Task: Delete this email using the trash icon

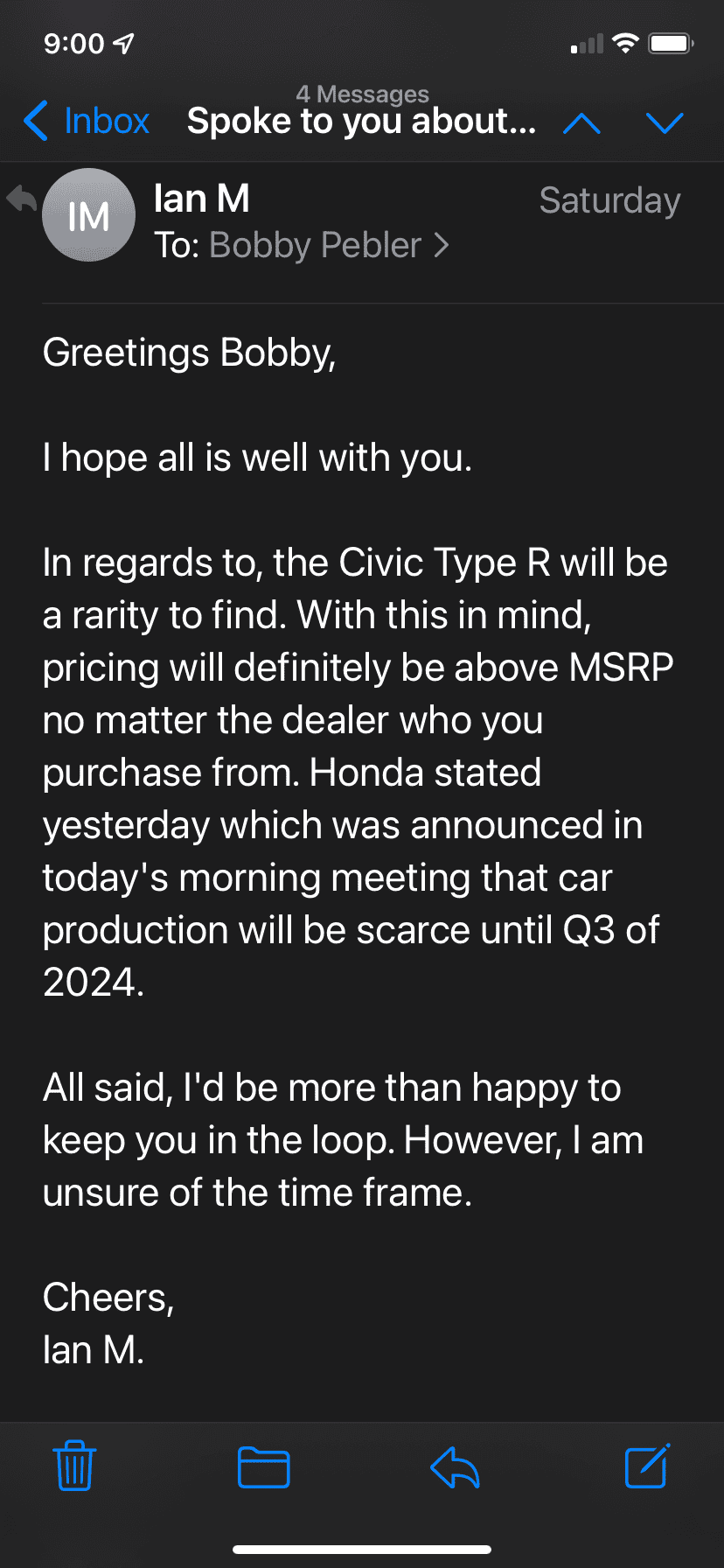Action: (73, 1468)
